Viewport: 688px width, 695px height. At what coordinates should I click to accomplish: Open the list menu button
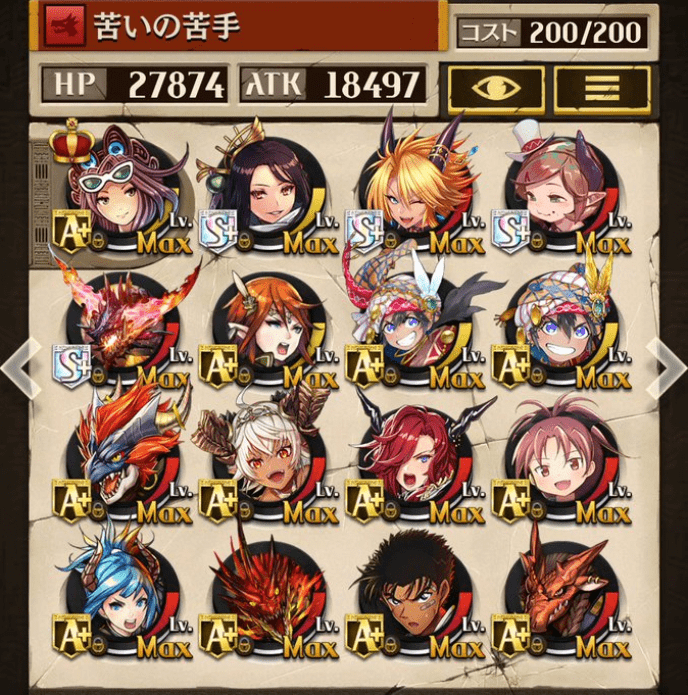tap(602, 89)
